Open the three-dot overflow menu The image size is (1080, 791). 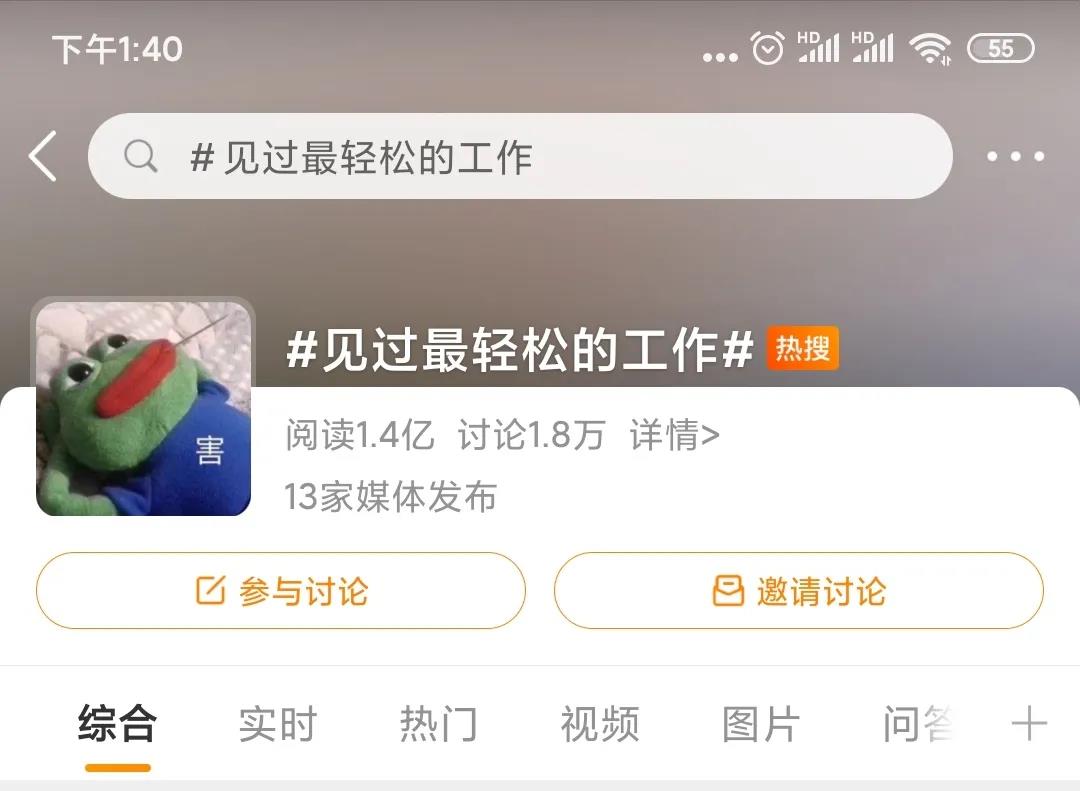[1015, 157]
